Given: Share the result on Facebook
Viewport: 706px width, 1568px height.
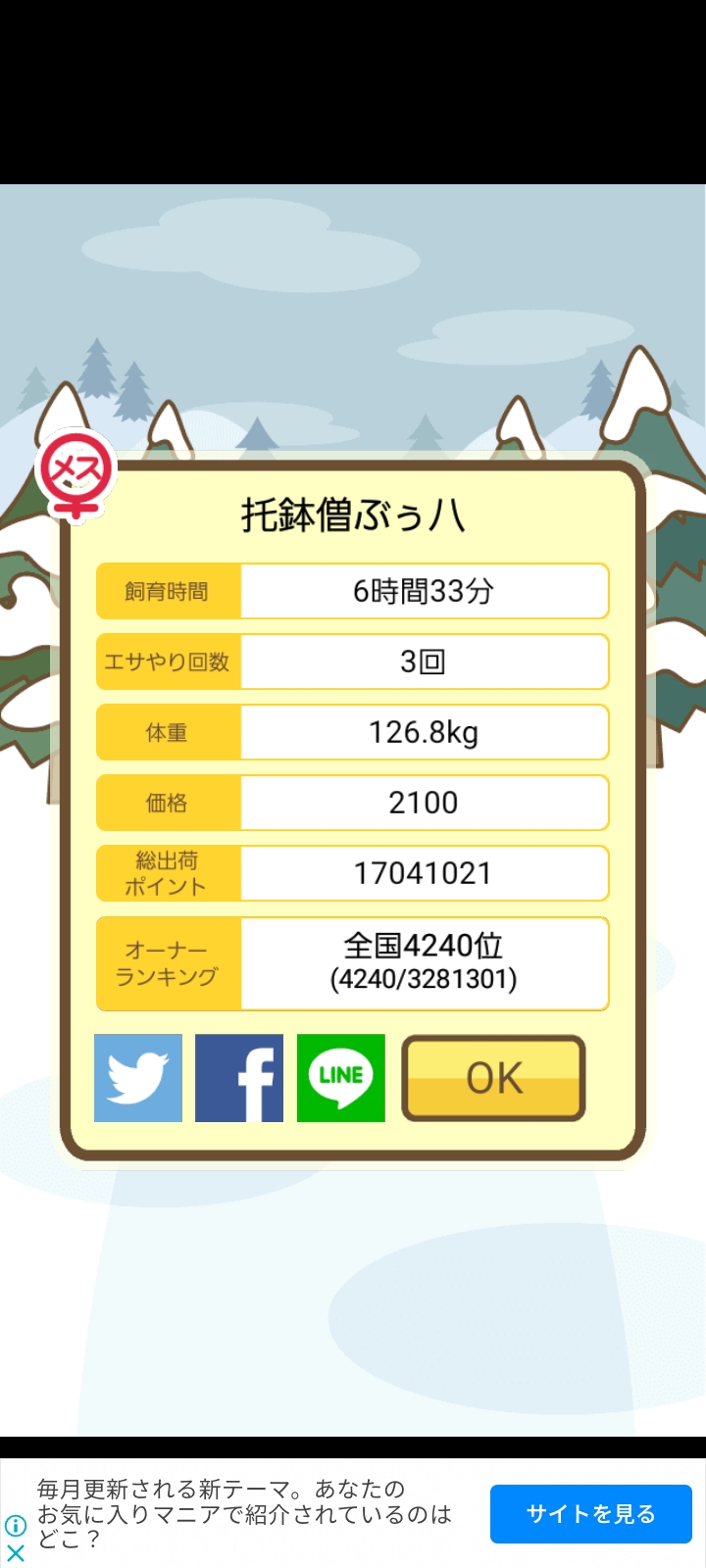Looking at the screenshot, I should (x=239, y=1078).
